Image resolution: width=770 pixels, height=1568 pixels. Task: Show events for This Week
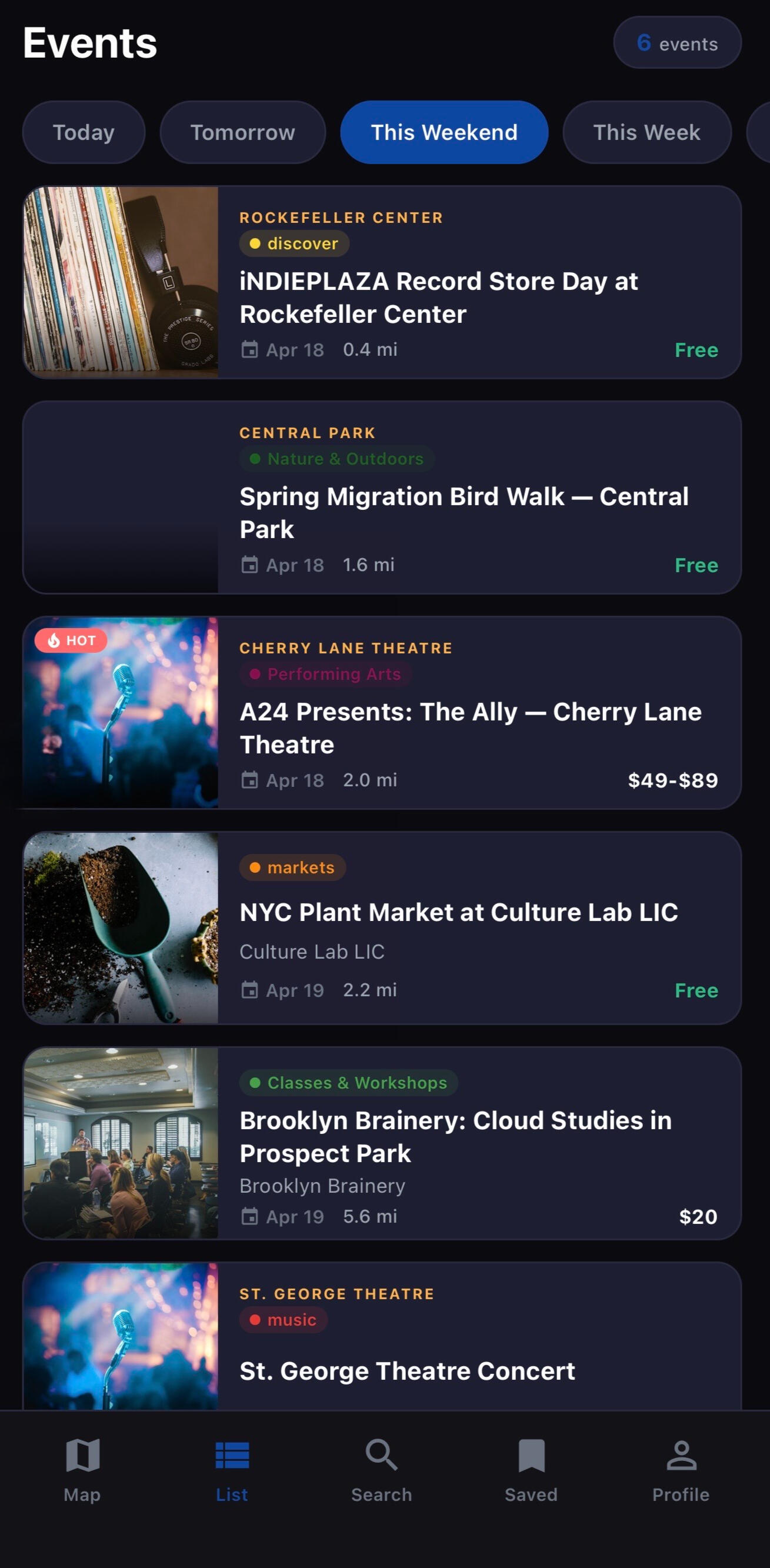pyautogui.click(x=646, y=132)
